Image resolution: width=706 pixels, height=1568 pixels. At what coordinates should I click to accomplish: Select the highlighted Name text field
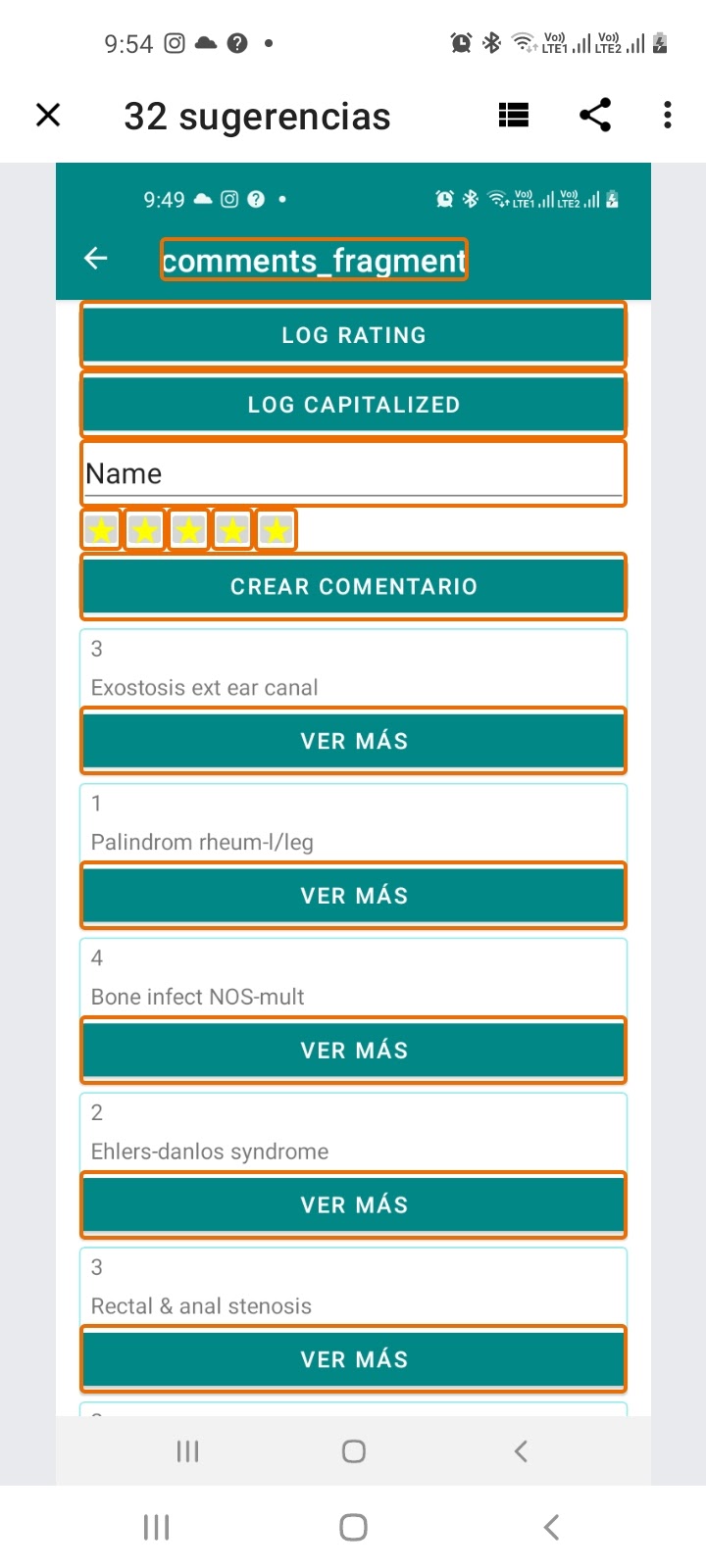click(x=353, y=474)
